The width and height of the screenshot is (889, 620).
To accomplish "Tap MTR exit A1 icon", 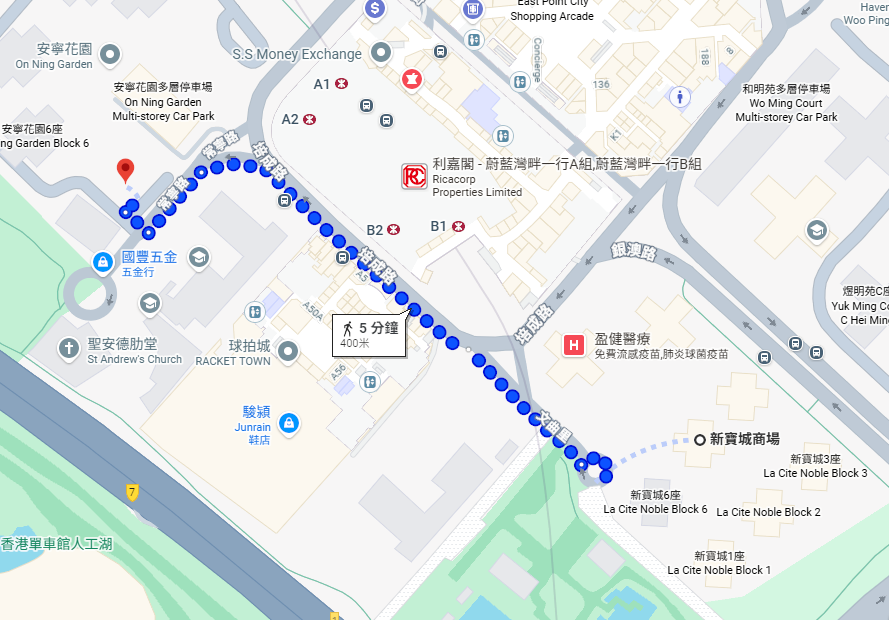I will [x=342, y=84].
